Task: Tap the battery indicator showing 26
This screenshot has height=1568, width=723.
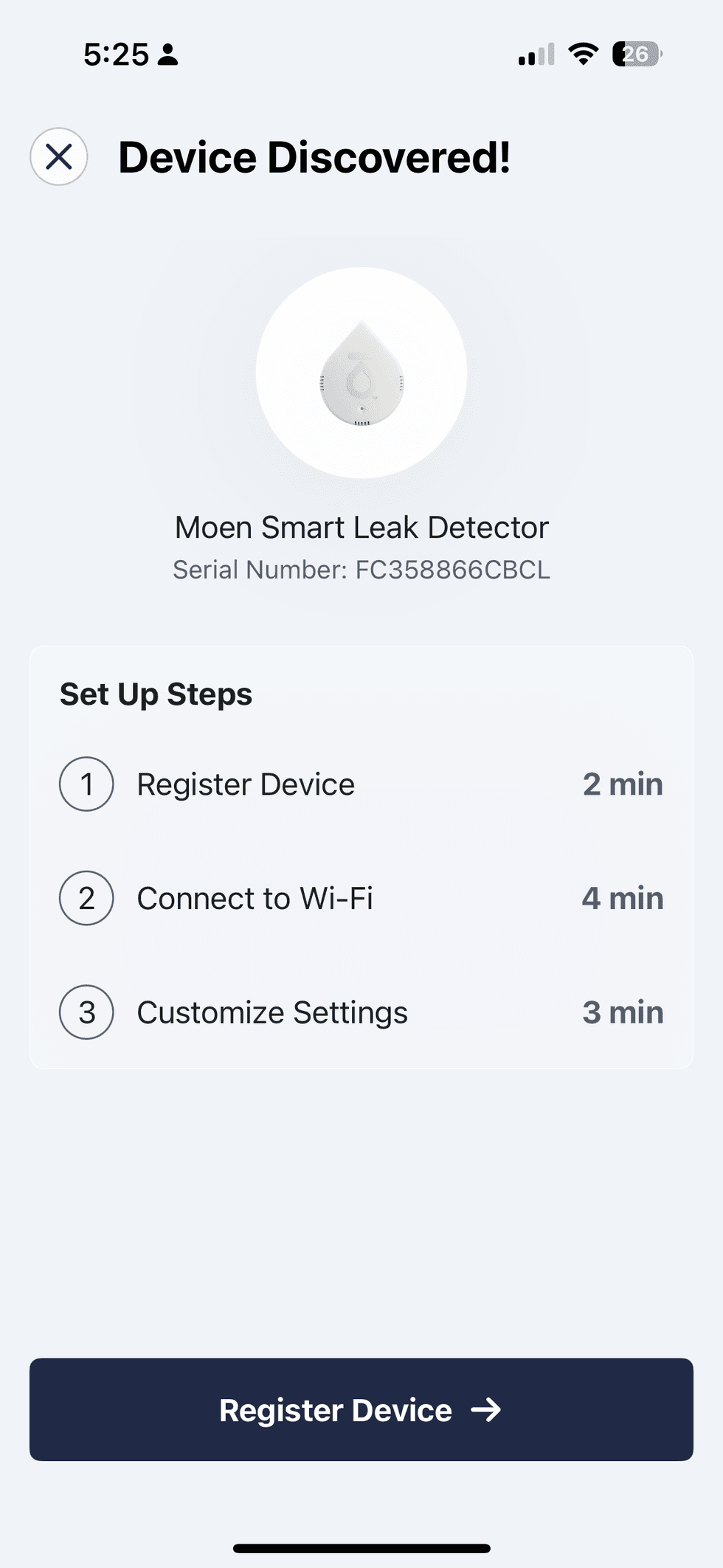Action: tap(636, 55)
